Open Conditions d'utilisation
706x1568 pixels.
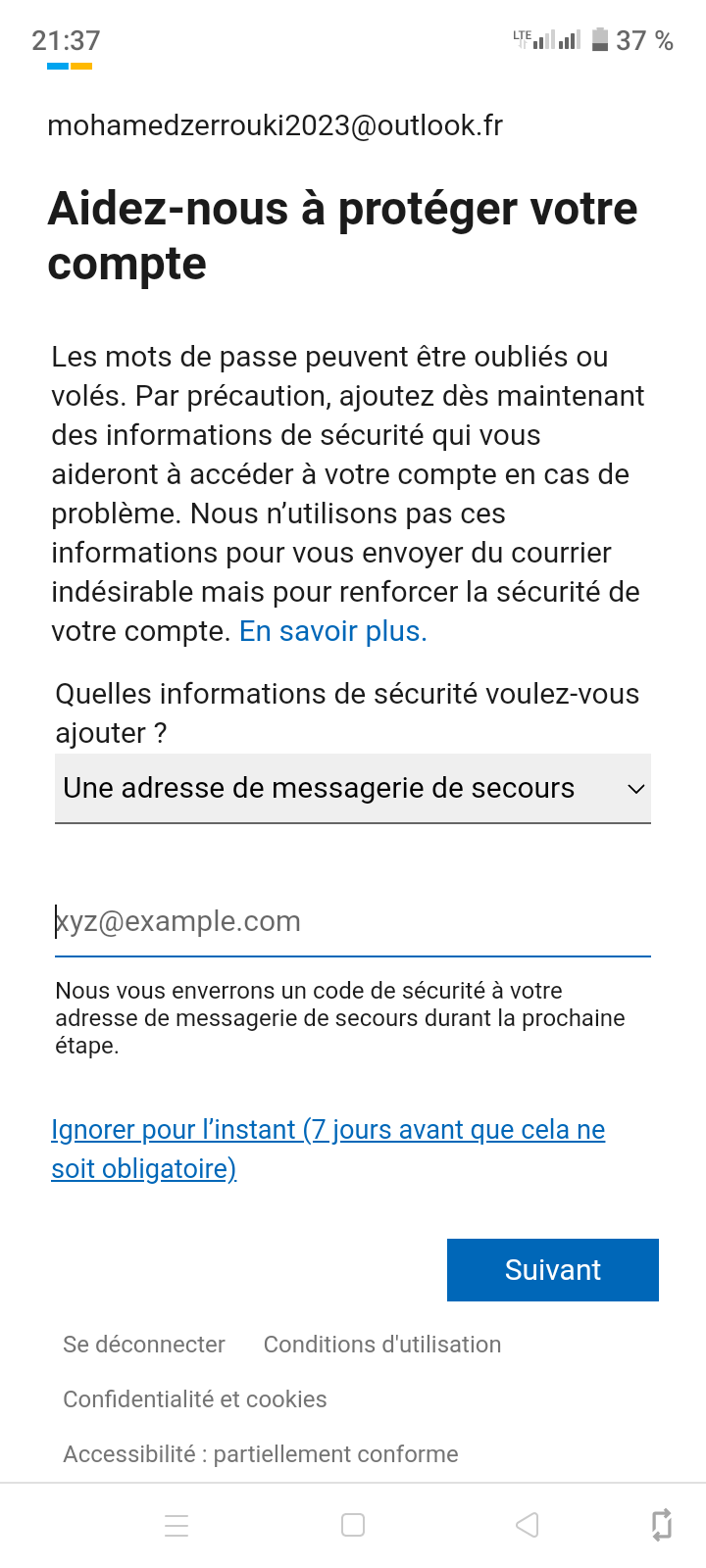point(382,1345)
